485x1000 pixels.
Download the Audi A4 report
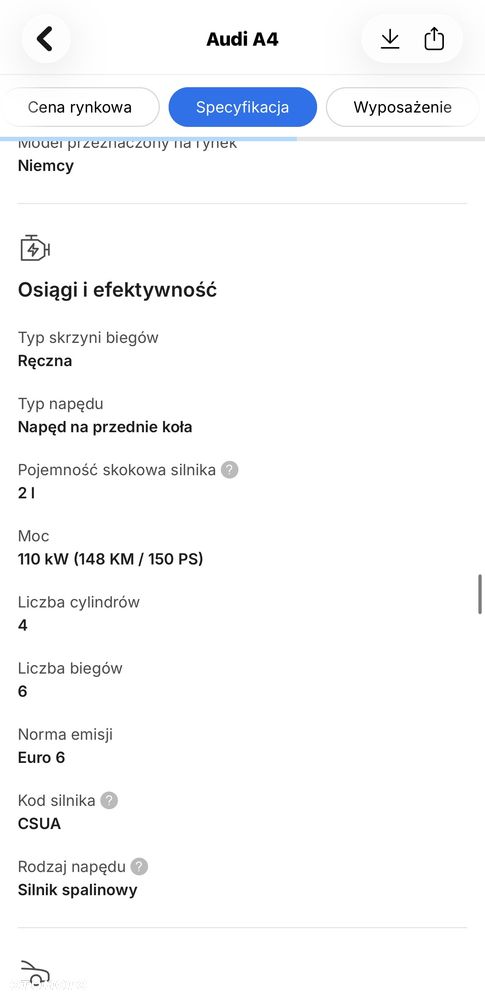click(x=389, y=39)
